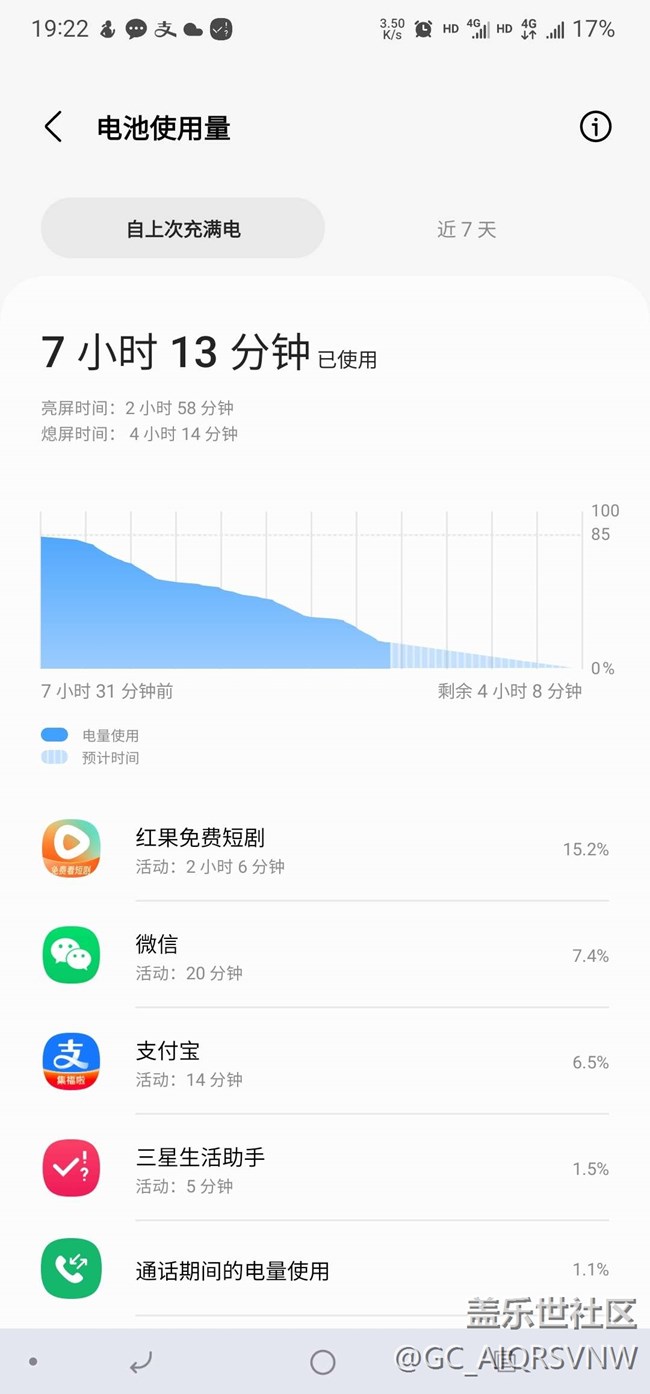Screen dimensions: 650x1394
Task: Tap the system back button in navigation bar
Action: click(x=141, y=1361)
